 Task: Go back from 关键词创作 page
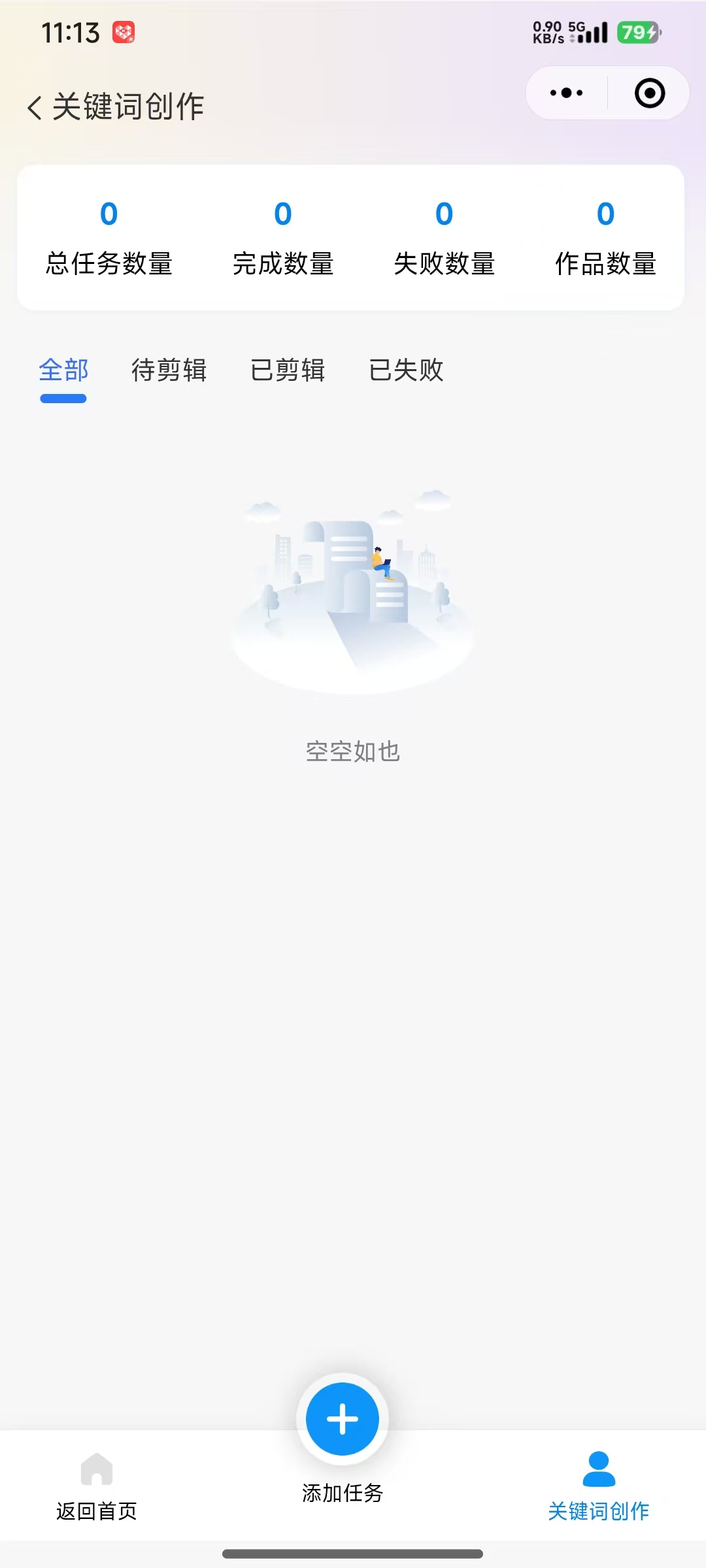tap(35, 107)
